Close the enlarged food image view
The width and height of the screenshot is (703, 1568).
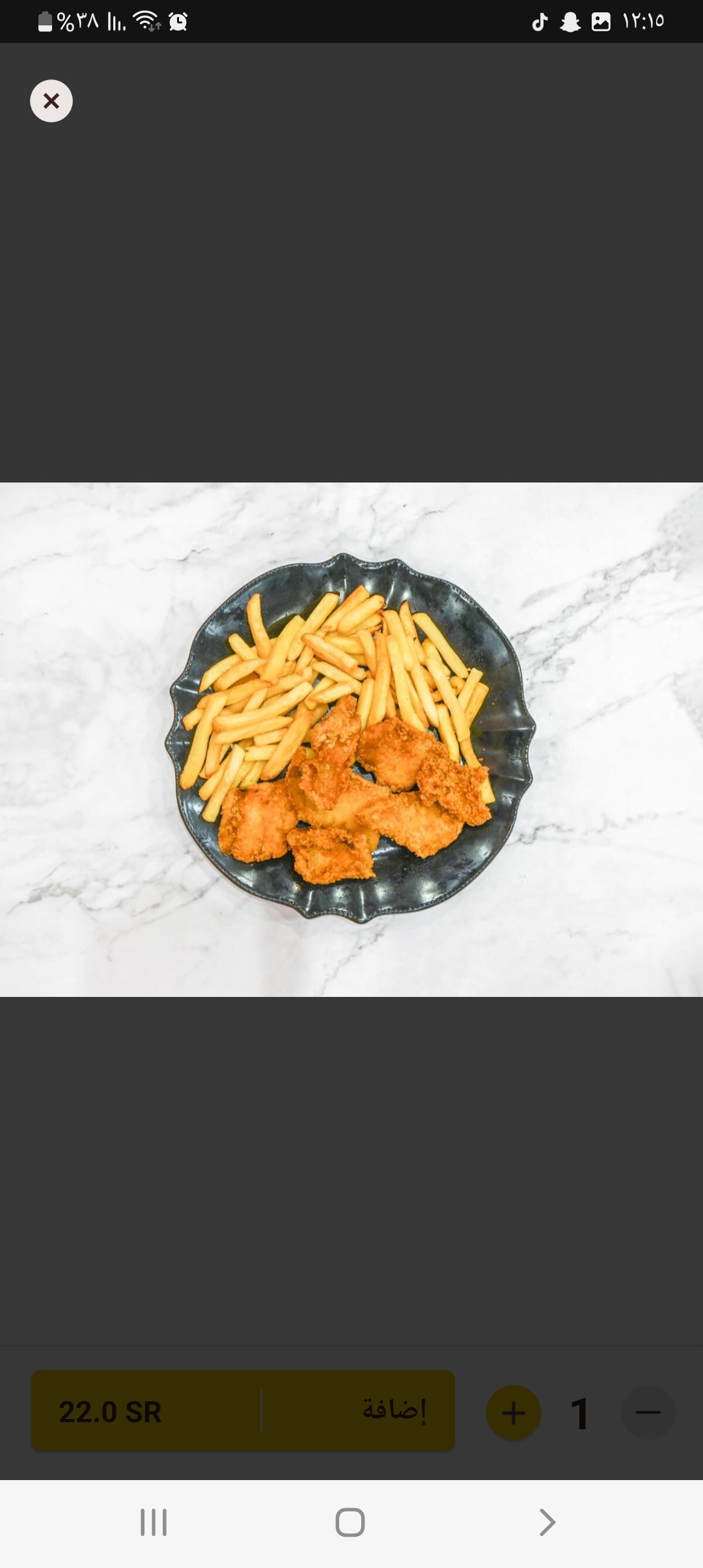(x=51, y=101)
